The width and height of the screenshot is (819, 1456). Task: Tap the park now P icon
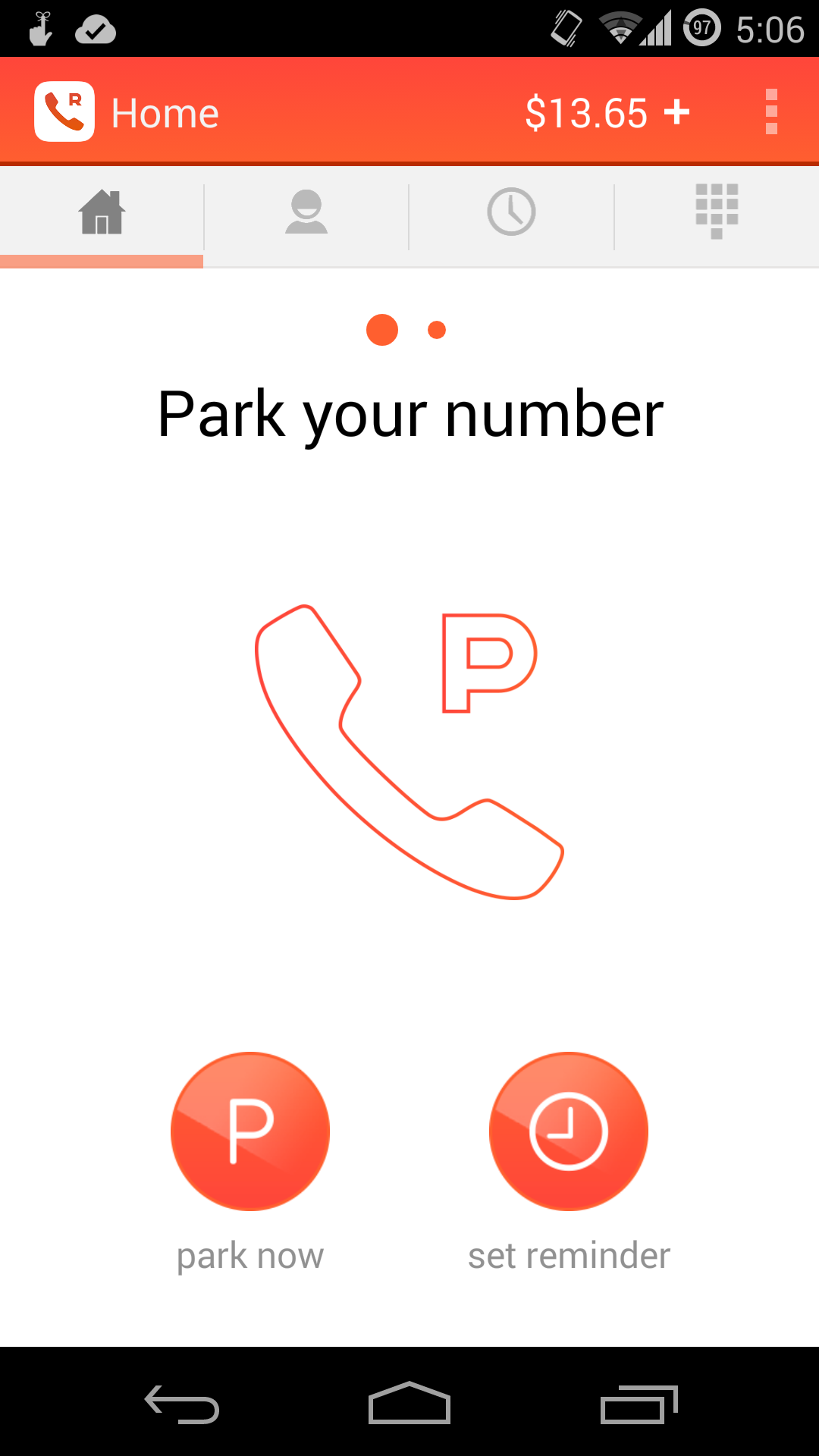tap(250, 1131)
